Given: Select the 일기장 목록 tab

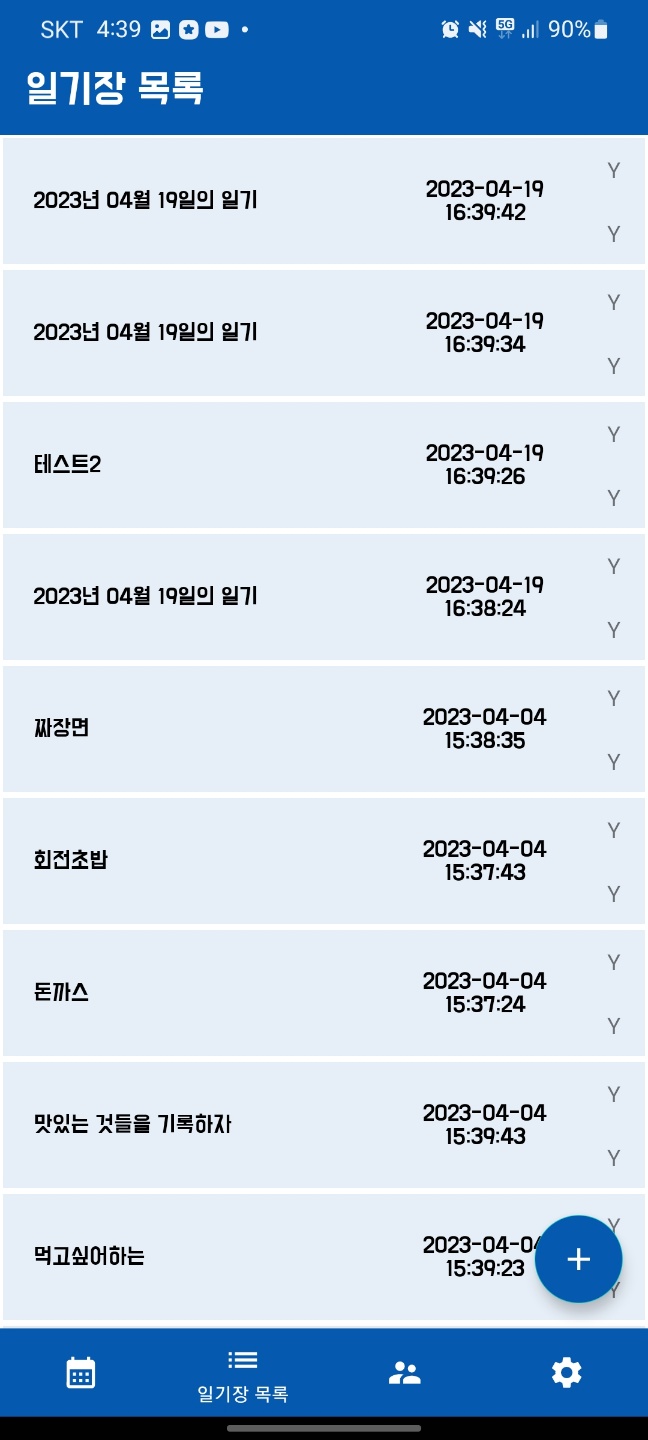Looking at the screenshot, I should (243, 1373).
